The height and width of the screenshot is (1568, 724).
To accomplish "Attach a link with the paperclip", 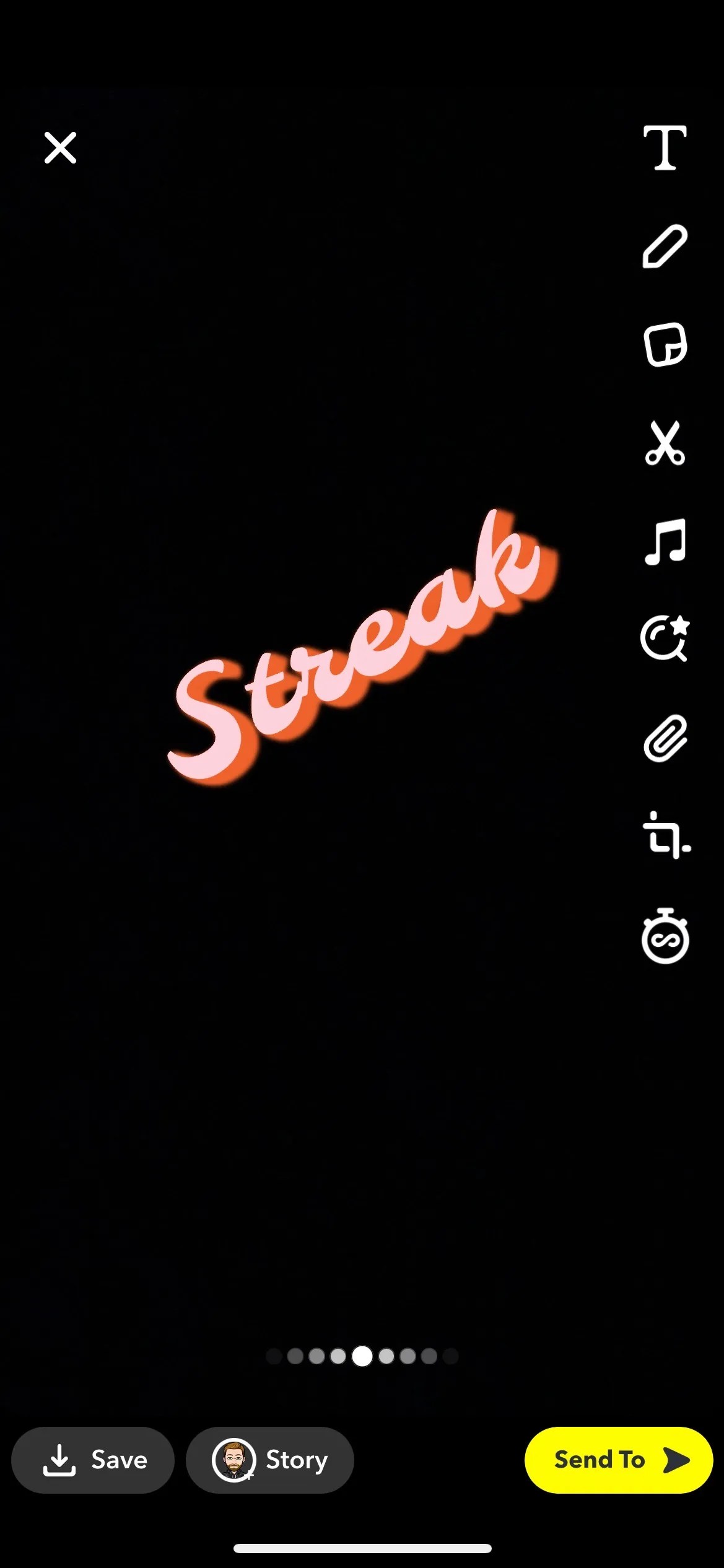I will (x=665, y=738).
